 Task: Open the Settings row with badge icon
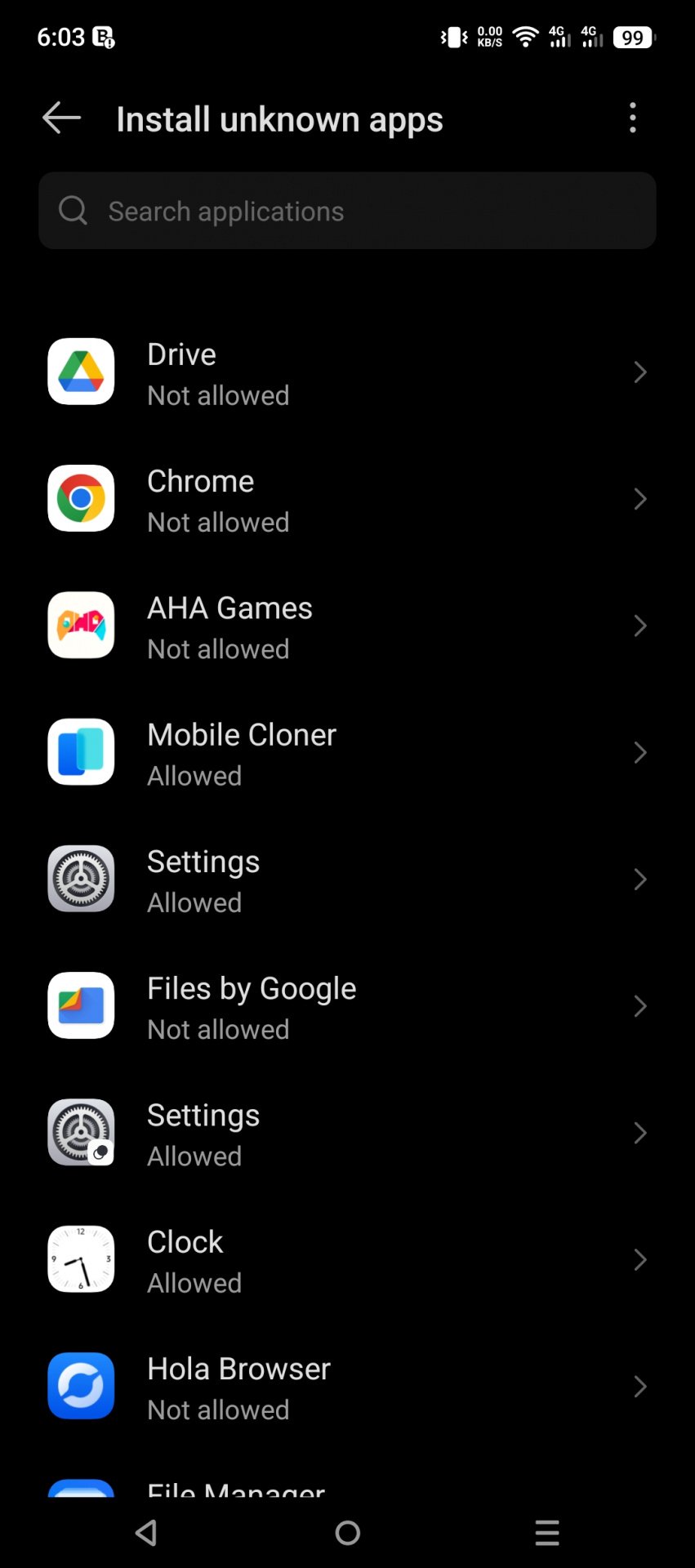click(x=347, y=1133)
